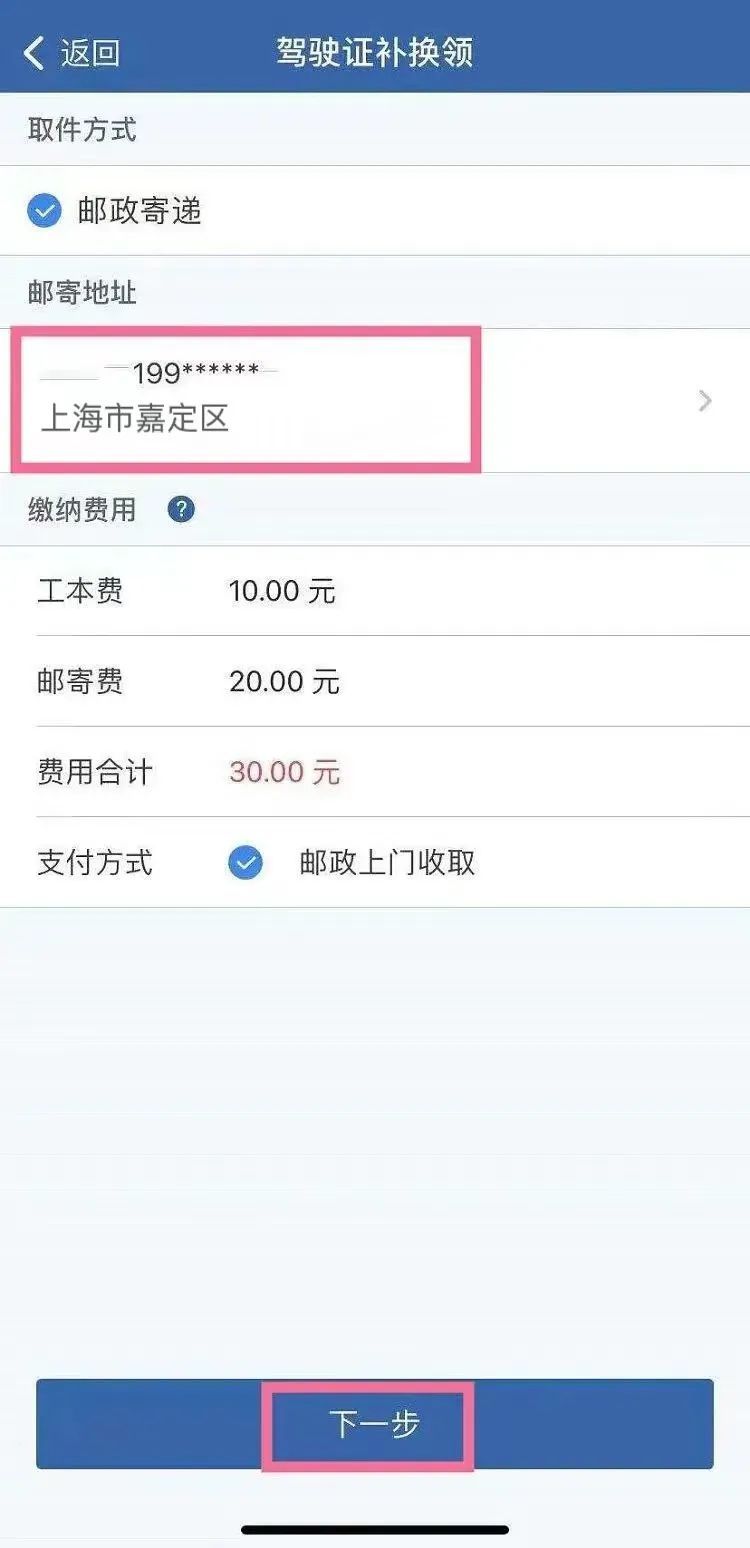The width and height of the screenshot is (750, 1548).
Task: Select 邮政上门收取 as the payment method
Action: coord(246,862)
